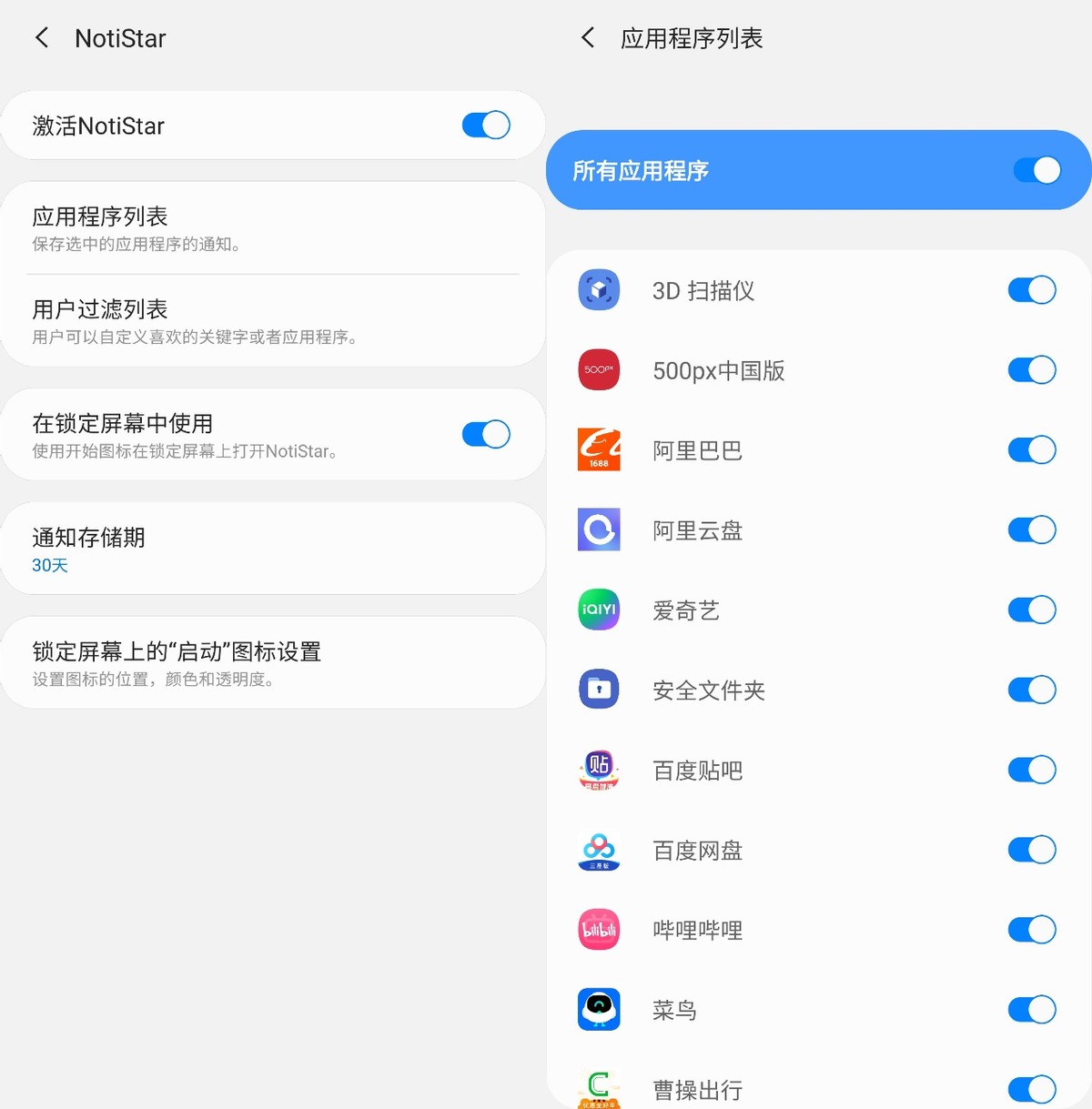Tap the 百度网盘 app icon
The height and width of the screenshot is (1109, 1092).
pos(598,850)
